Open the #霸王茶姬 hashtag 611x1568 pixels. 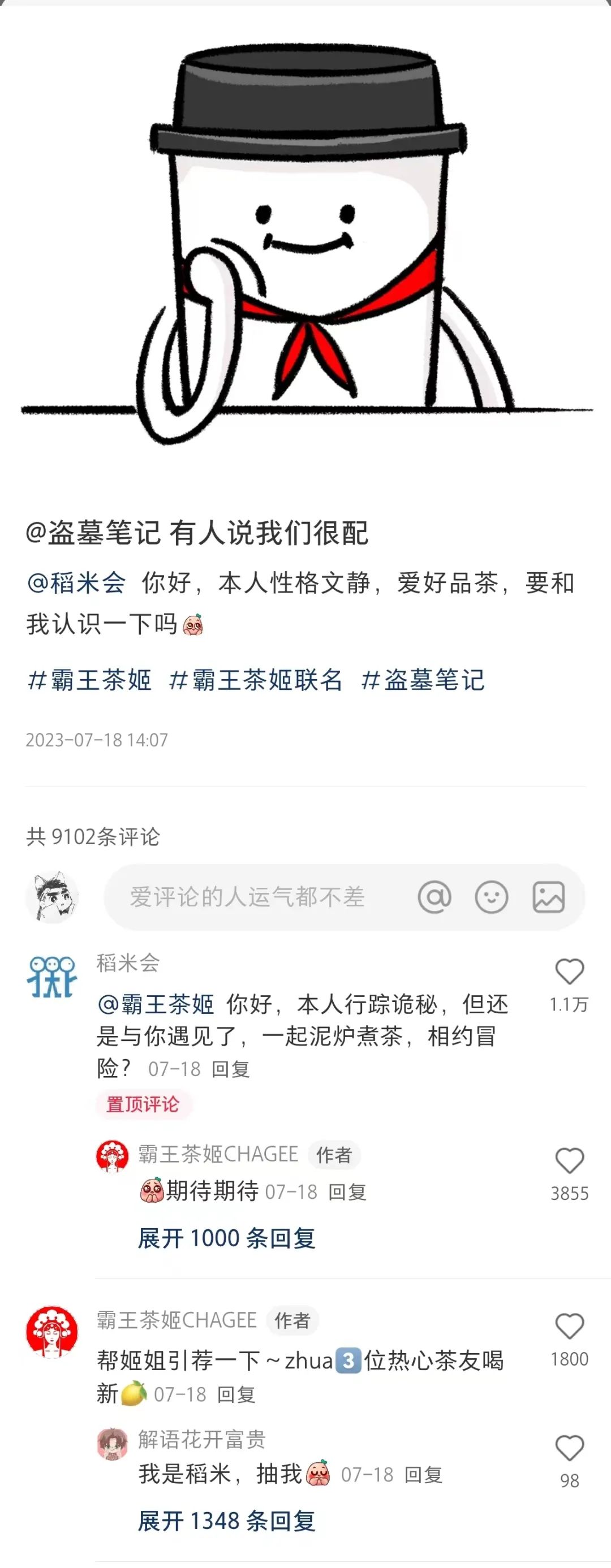(x=89, y=680)
